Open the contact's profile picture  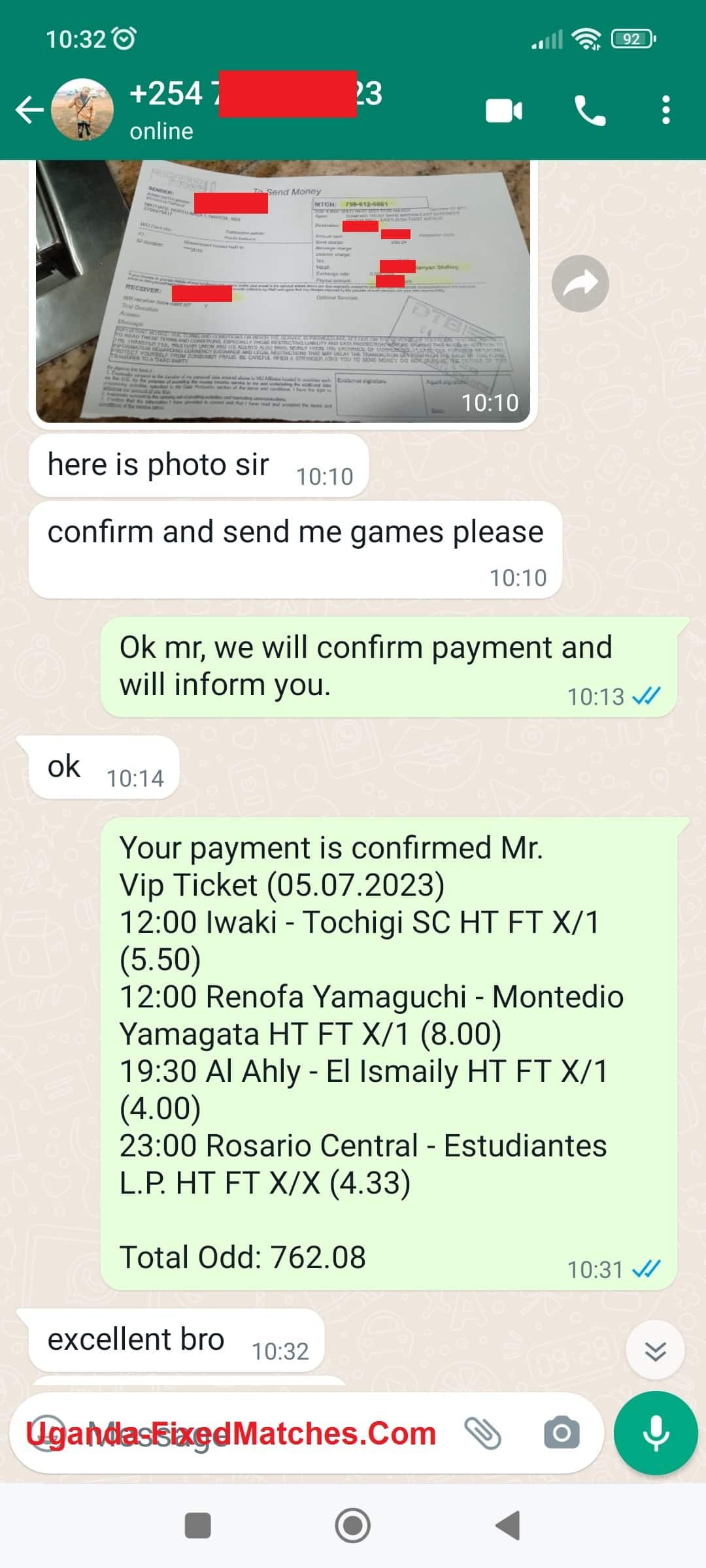pyautogui.click(x=82, y=110)
